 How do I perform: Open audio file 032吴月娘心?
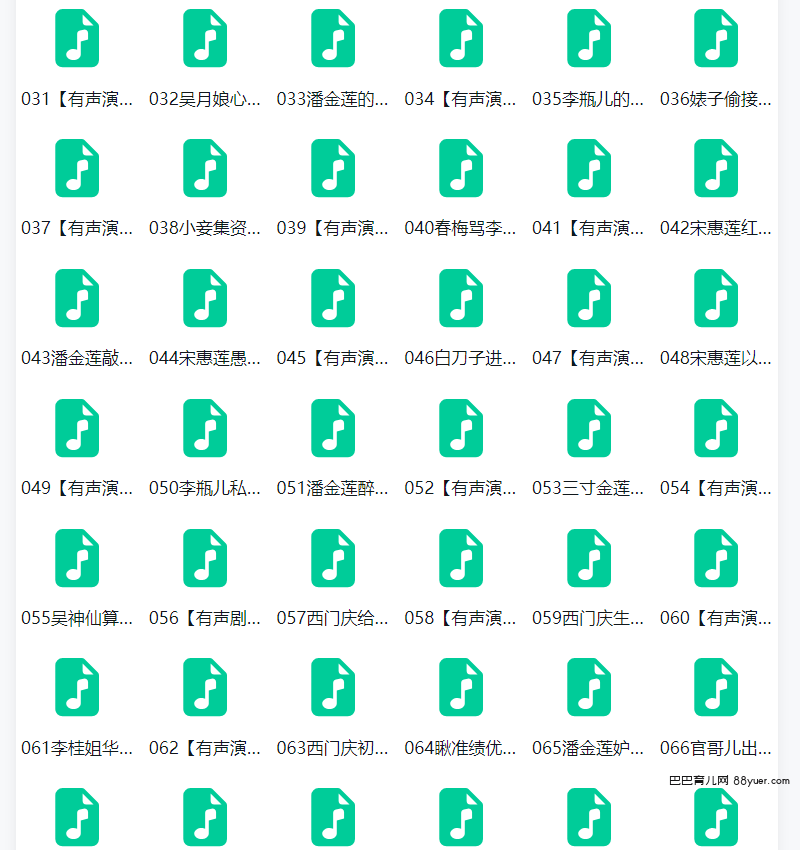(x=205, y=39)
